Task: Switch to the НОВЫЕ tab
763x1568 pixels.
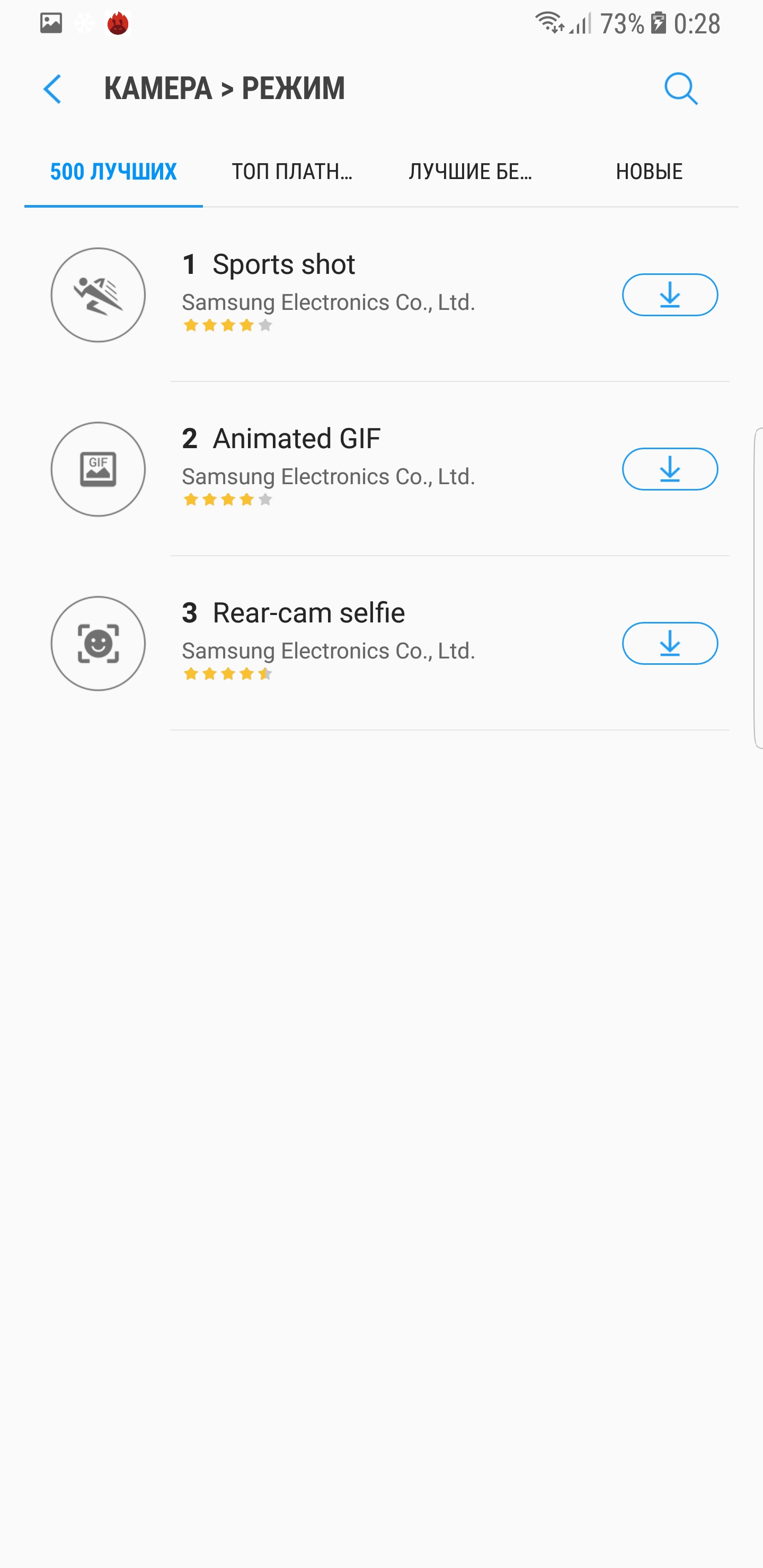Action: click(649, 172)
